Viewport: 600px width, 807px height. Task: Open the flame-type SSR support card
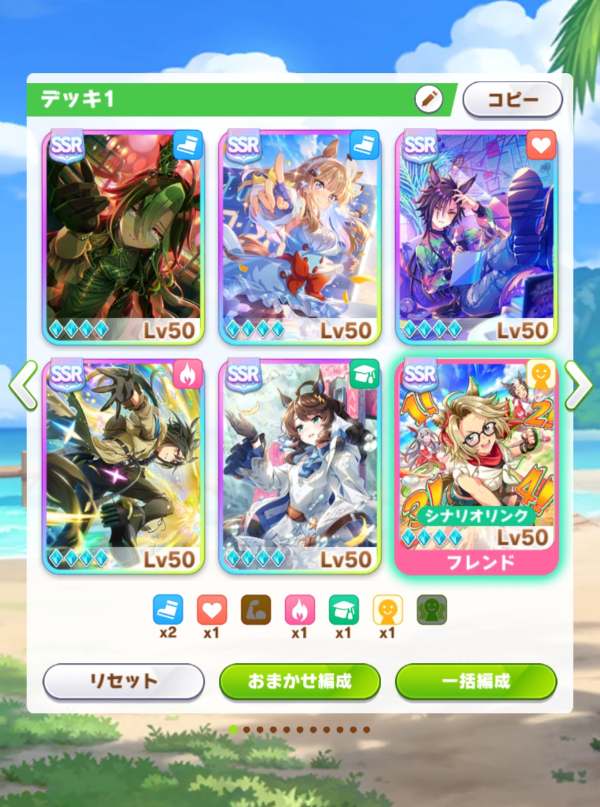[123, 464]
